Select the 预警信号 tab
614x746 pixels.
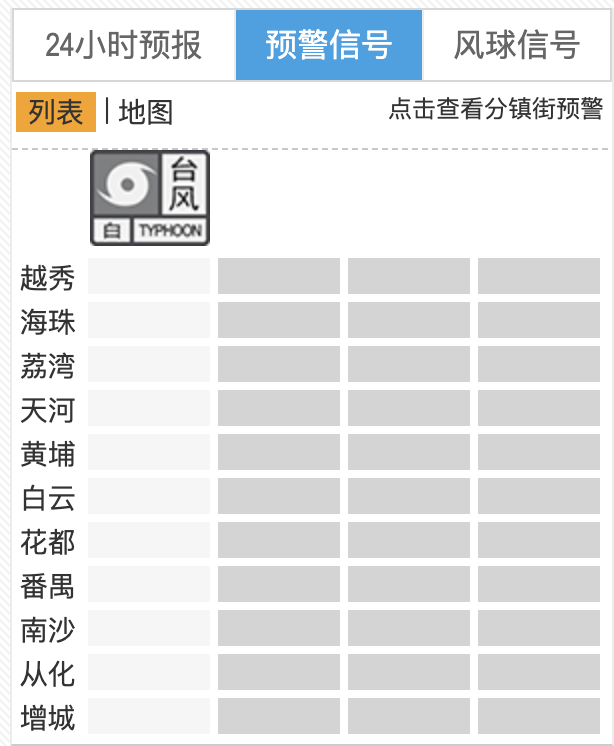(x=329, y=45)
